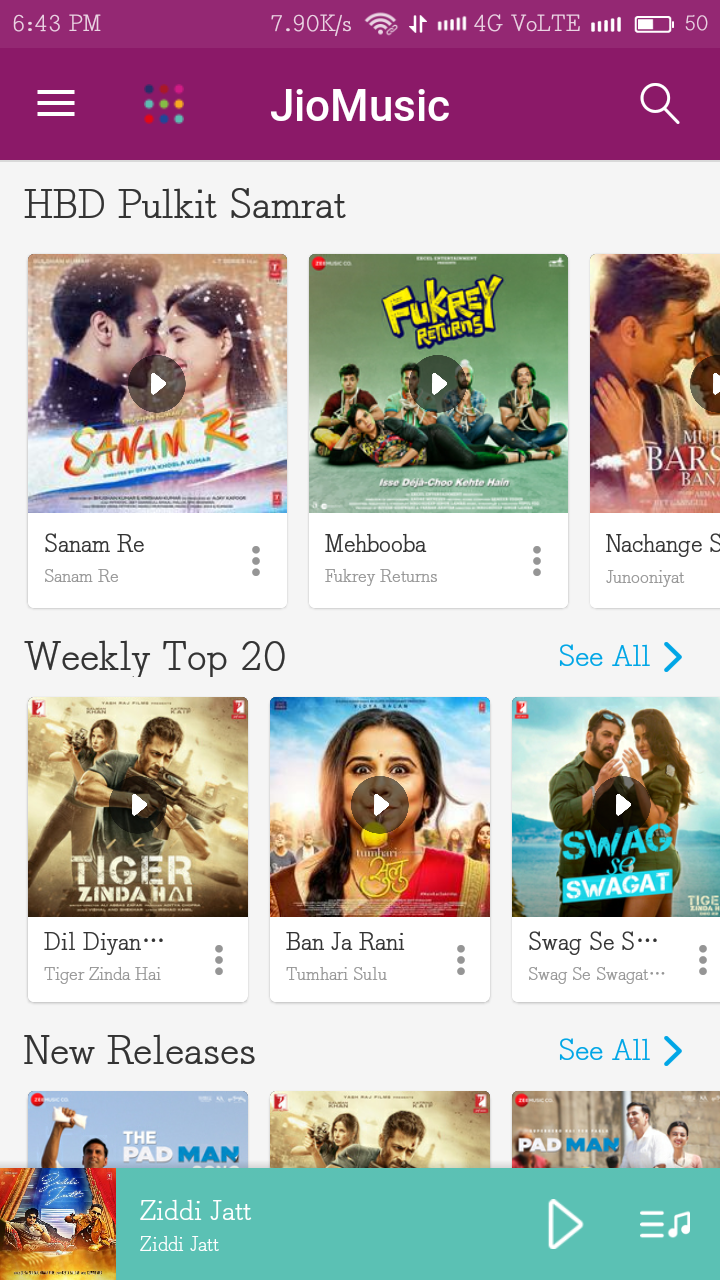
Task: Tap the colorful dots grid icon
Action: (x=164, y=104)
